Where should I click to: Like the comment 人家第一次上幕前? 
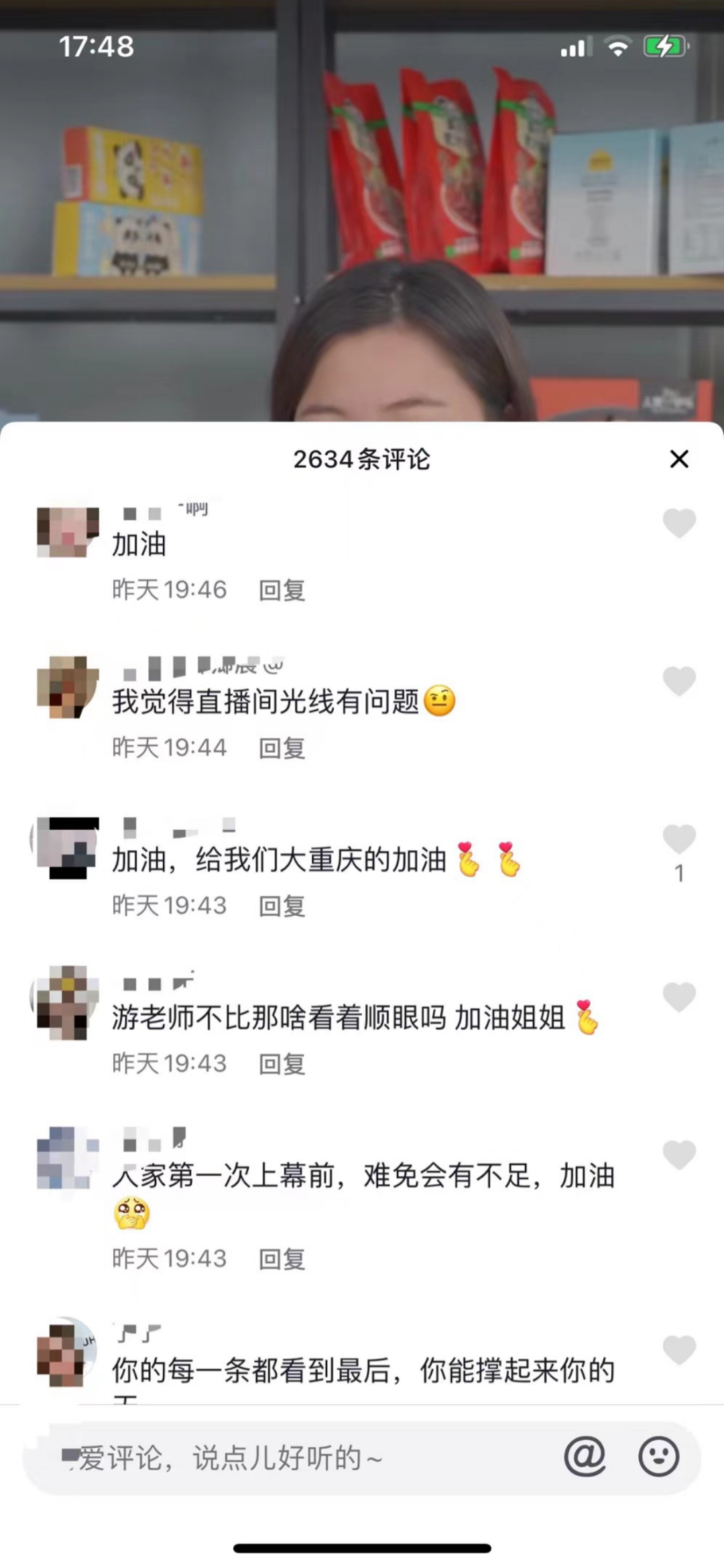[x=679, y=1154]
